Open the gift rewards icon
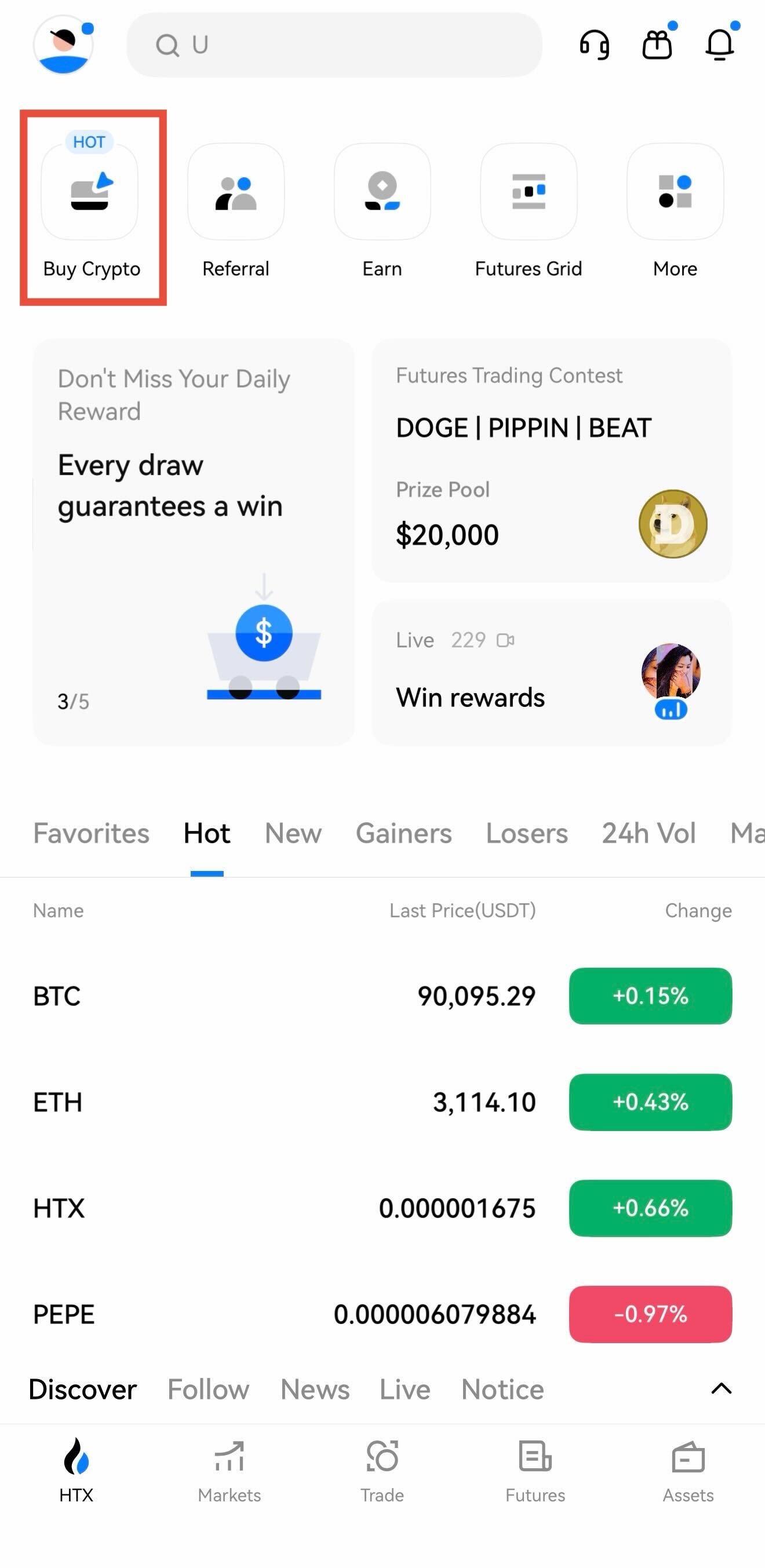765x1568 pixels. pos(657,45)
